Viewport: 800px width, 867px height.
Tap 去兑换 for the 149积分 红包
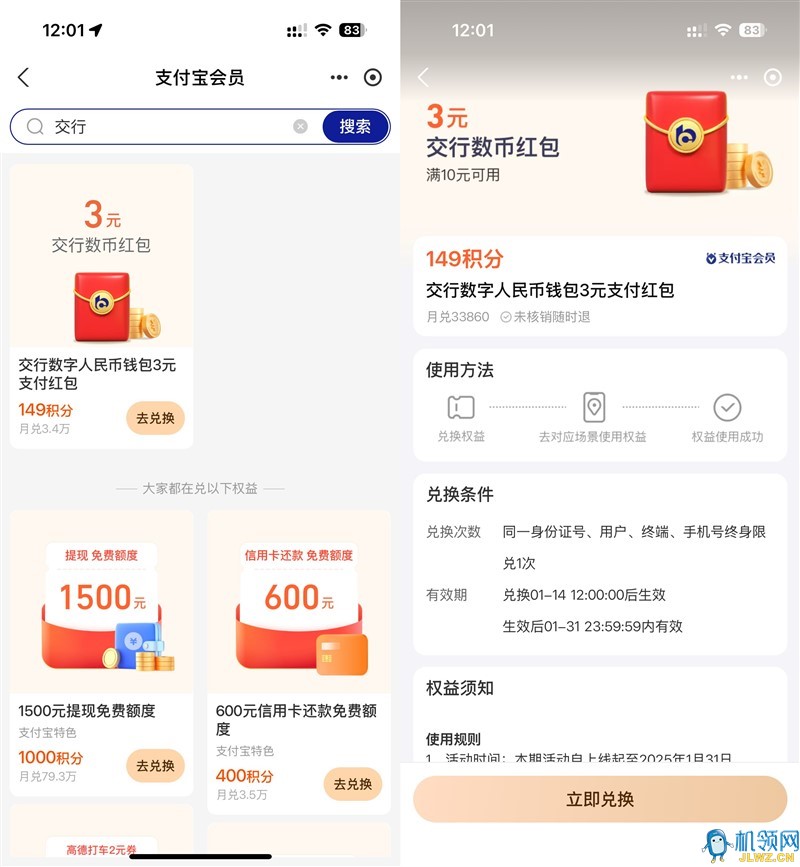pyautogui.click(x=155, y=418)
